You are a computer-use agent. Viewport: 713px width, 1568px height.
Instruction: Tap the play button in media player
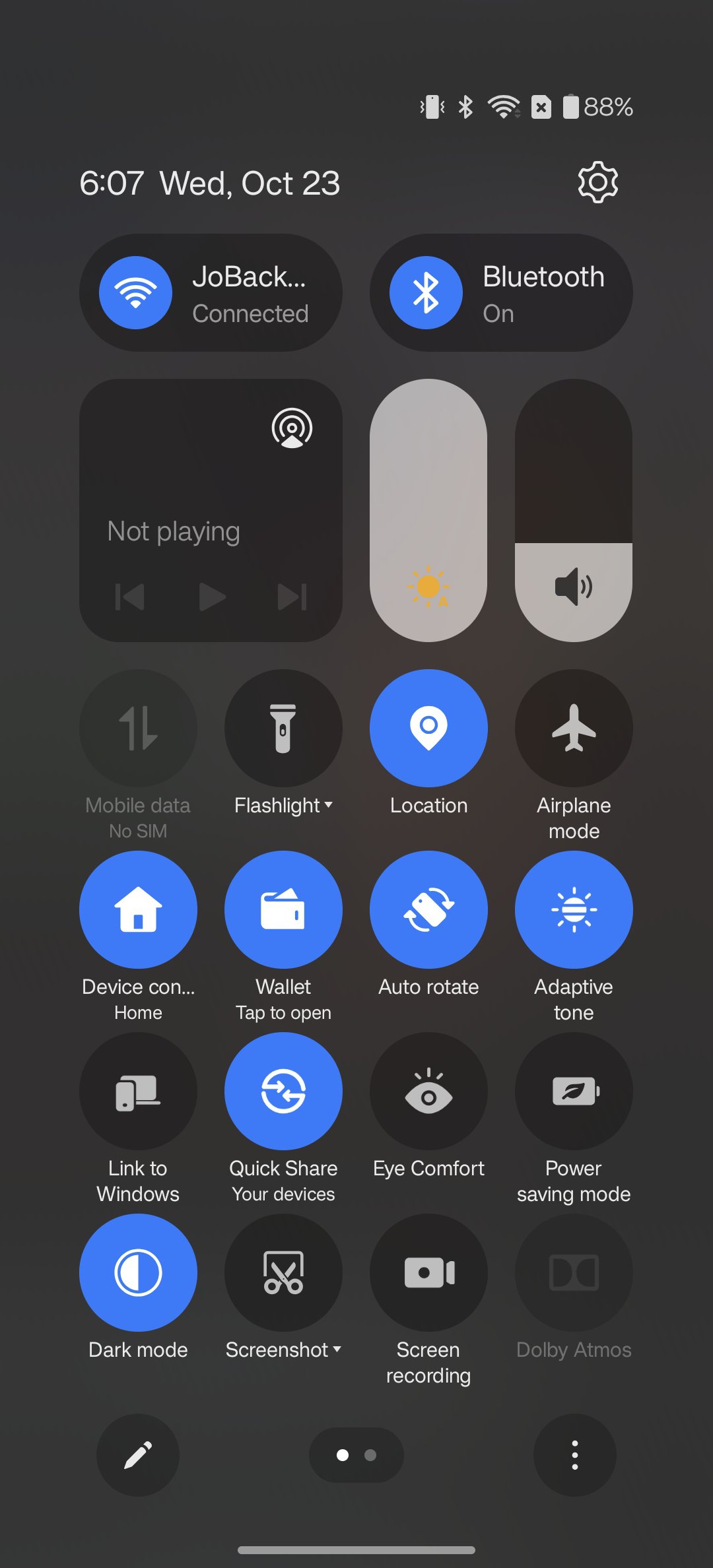pos(211,597)
